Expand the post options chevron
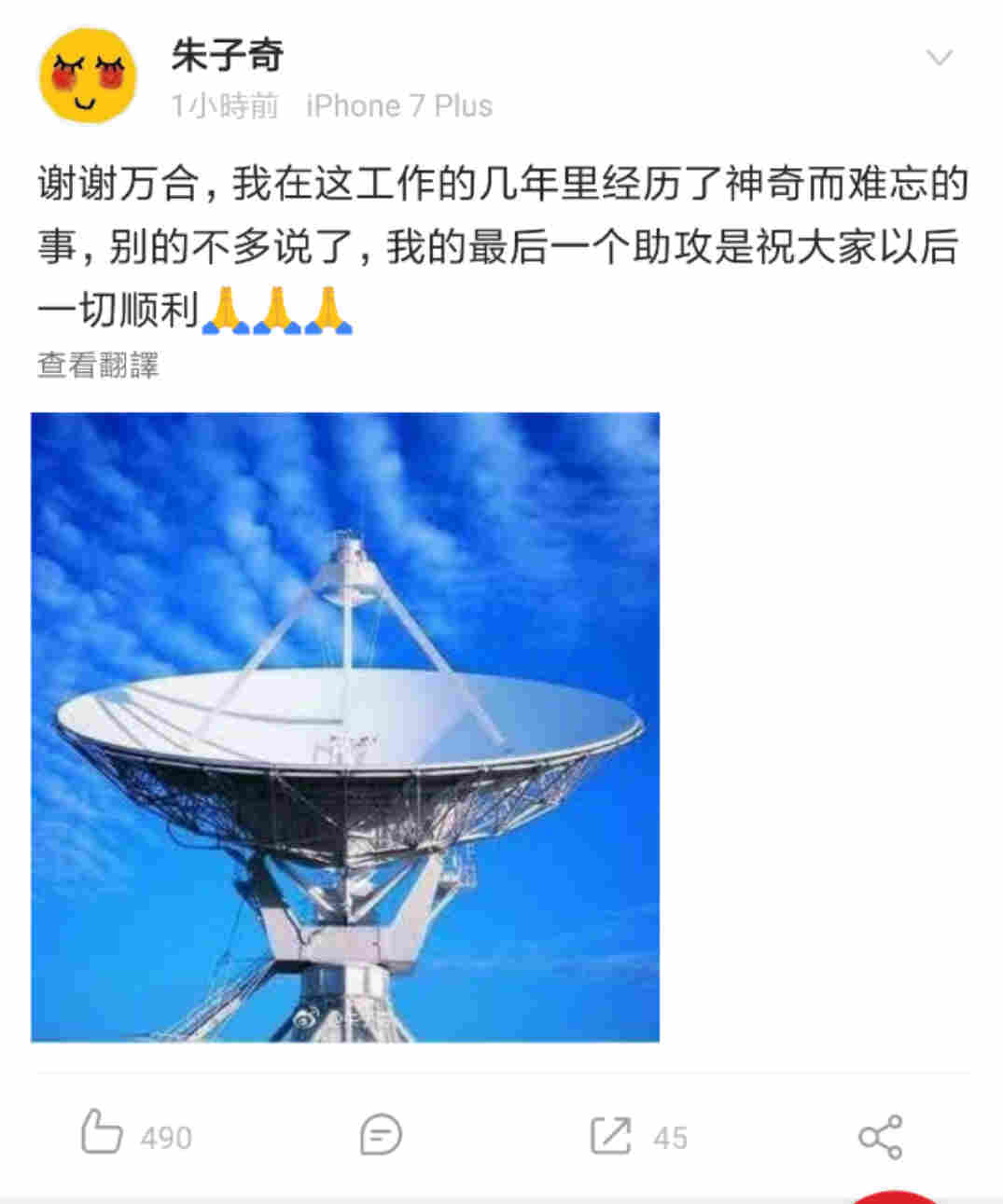Screen dimensions: 1003x1204 (x=938, y=58)
